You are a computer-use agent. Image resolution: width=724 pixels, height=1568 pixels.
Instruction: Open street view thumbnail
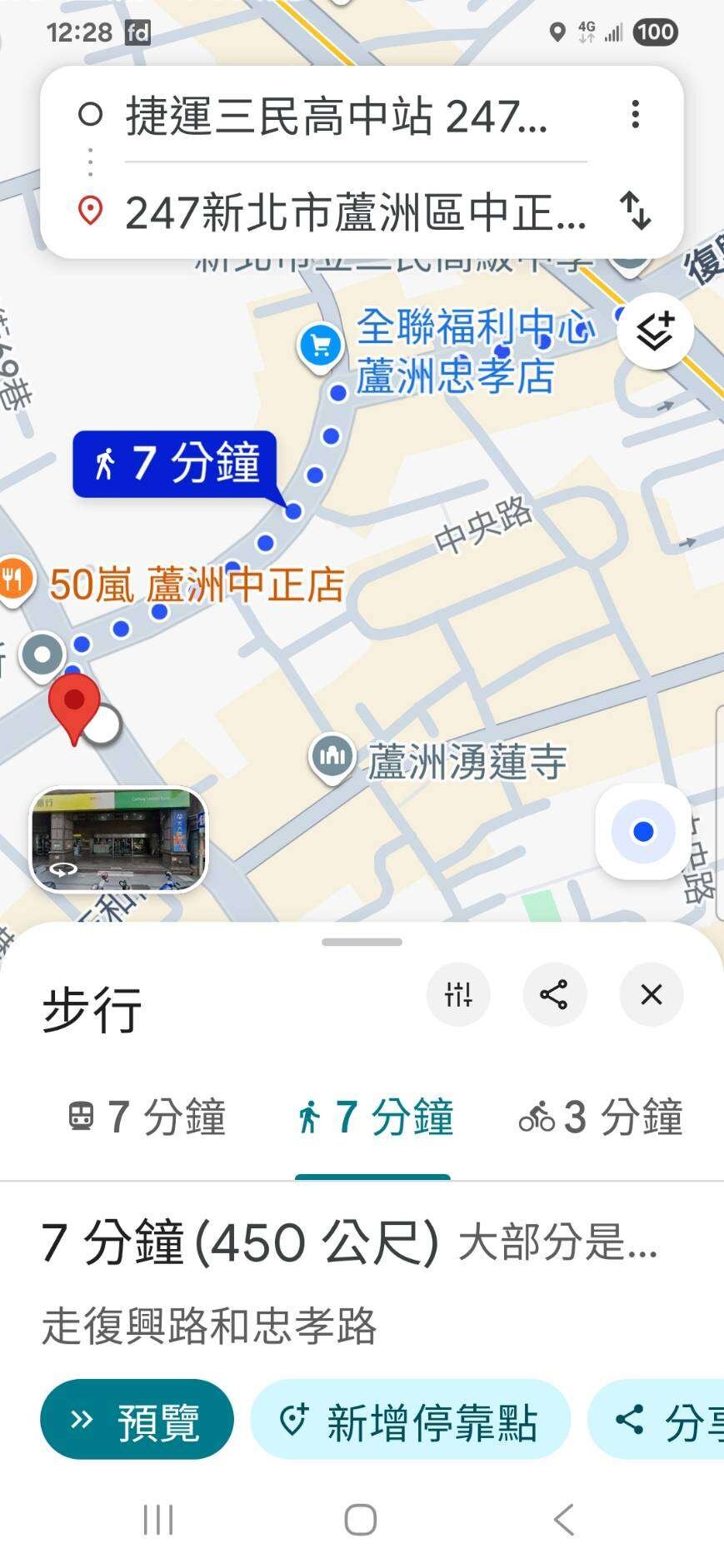pos(118,839)
